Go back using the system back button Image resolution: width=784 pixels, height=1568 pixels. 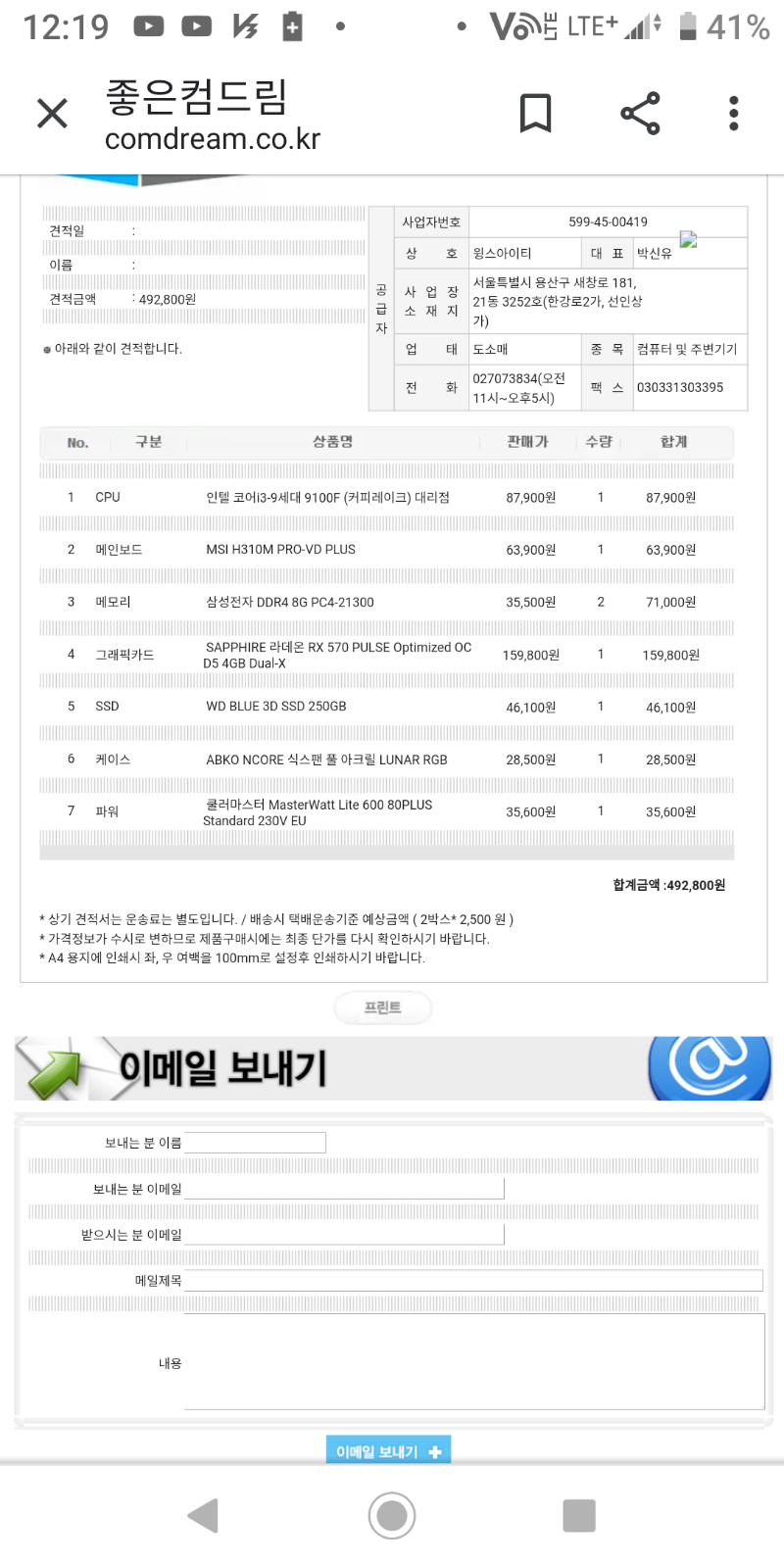point(203,1516)
